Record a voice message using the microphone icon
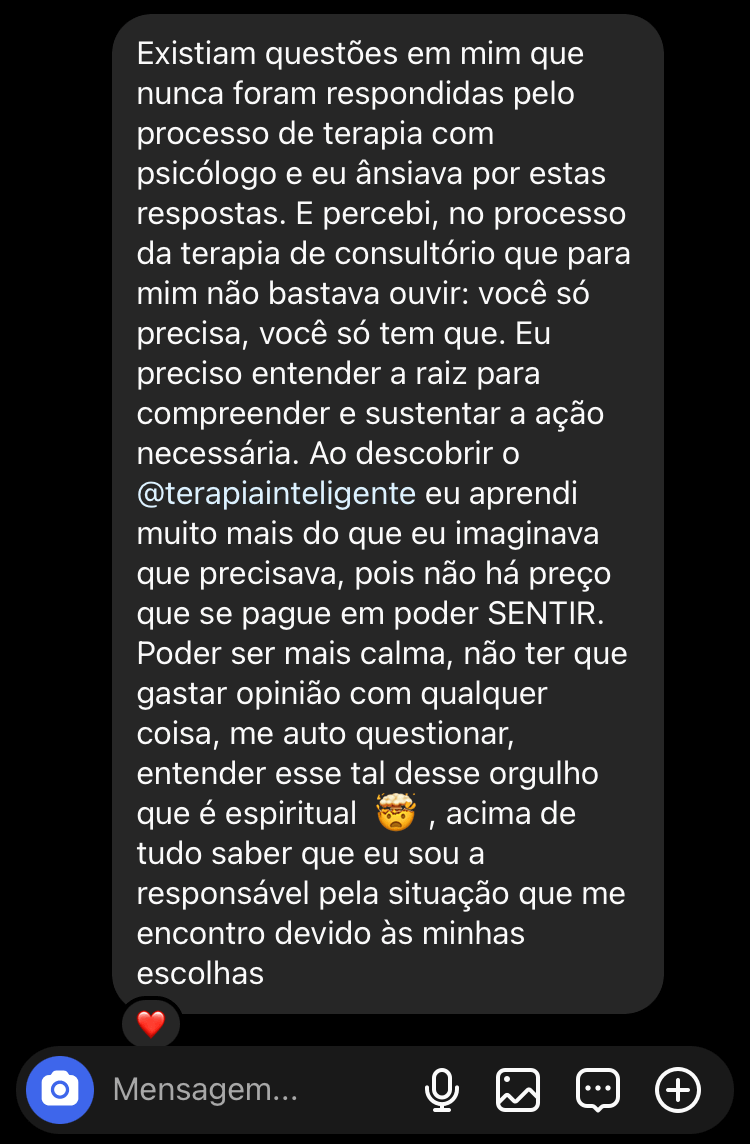Viewport: 750px width, 1144px height. pyautogui.click(x=443, y=1089)
